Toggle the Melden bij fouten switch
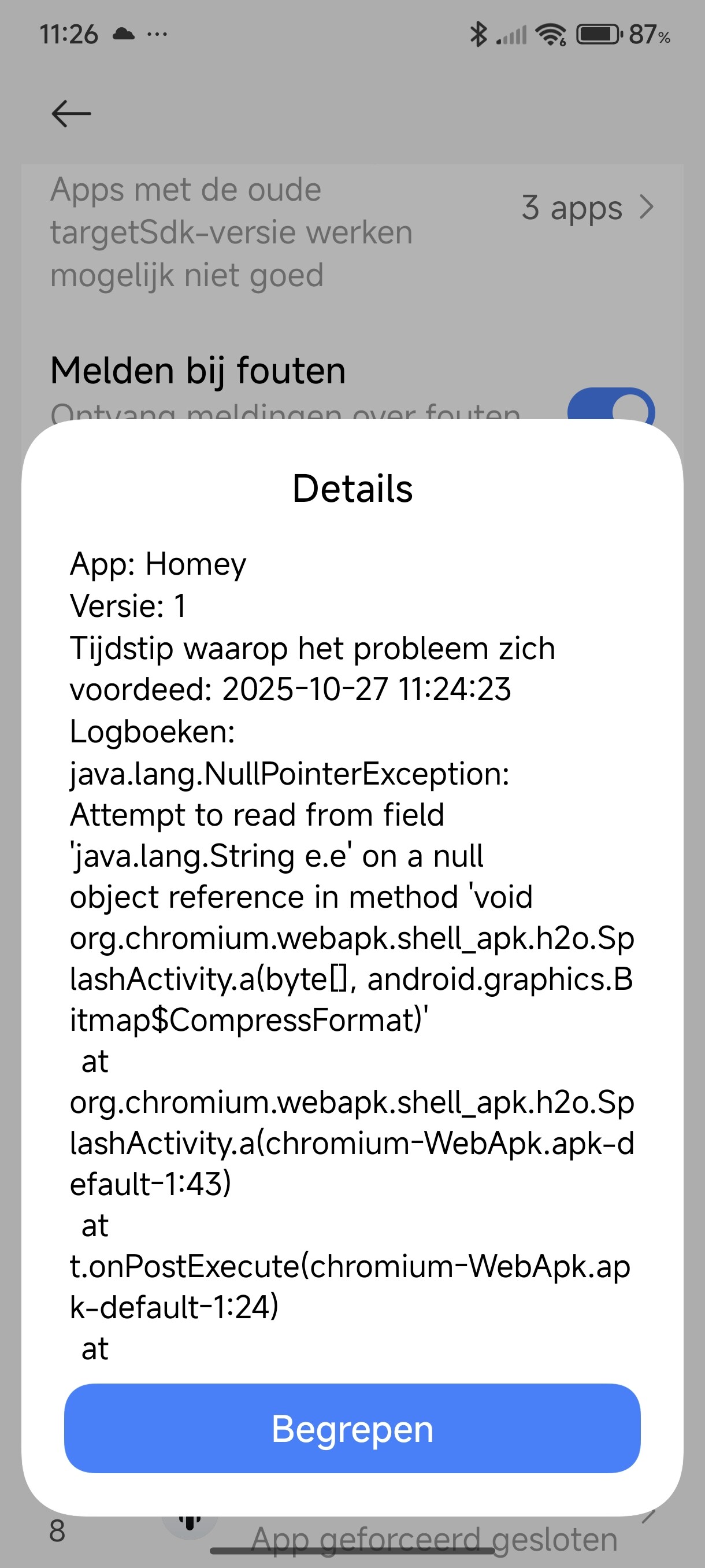The height and width of the screenshot is (1568, 705). (610, 404)
